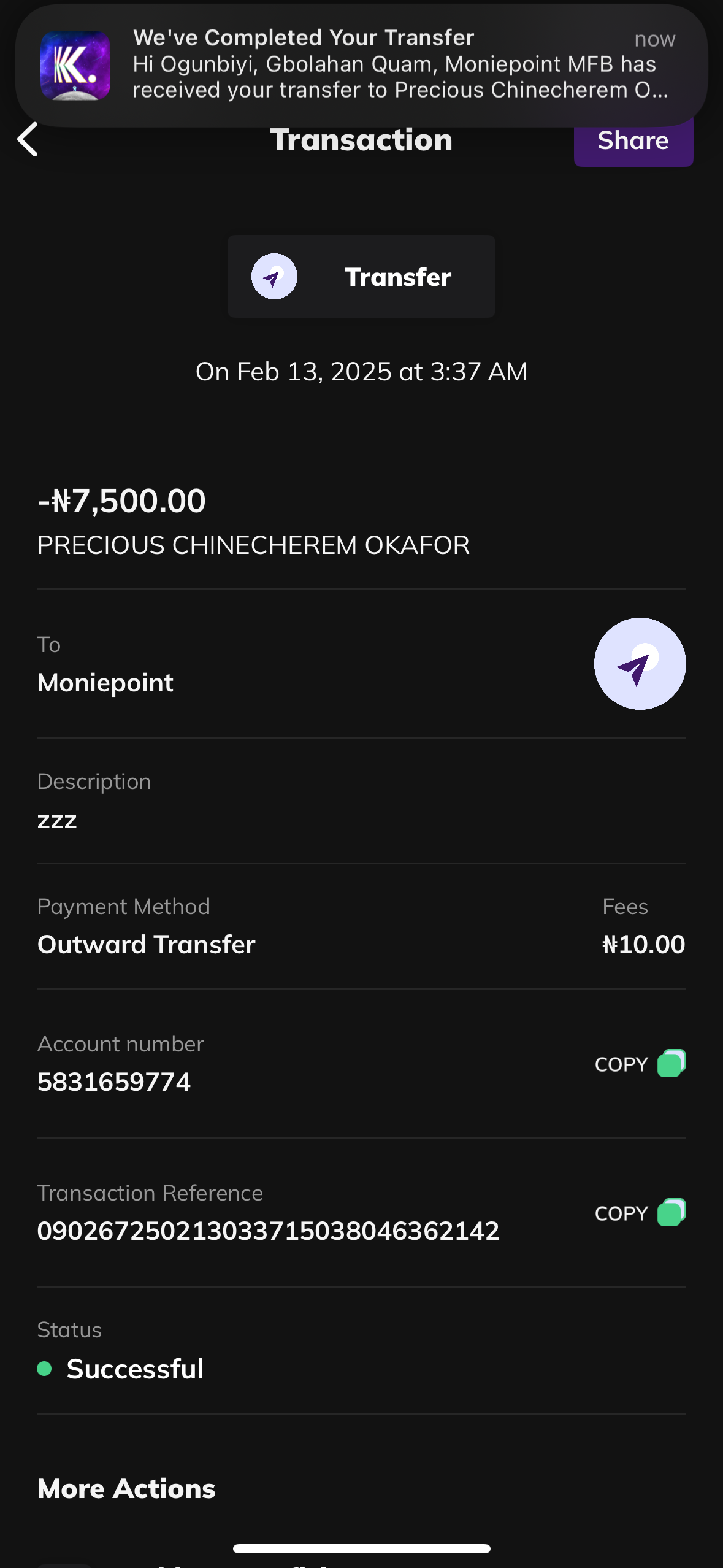Share this transaction receipt
Screen dimensions: 723x1568
click(633, 142)
